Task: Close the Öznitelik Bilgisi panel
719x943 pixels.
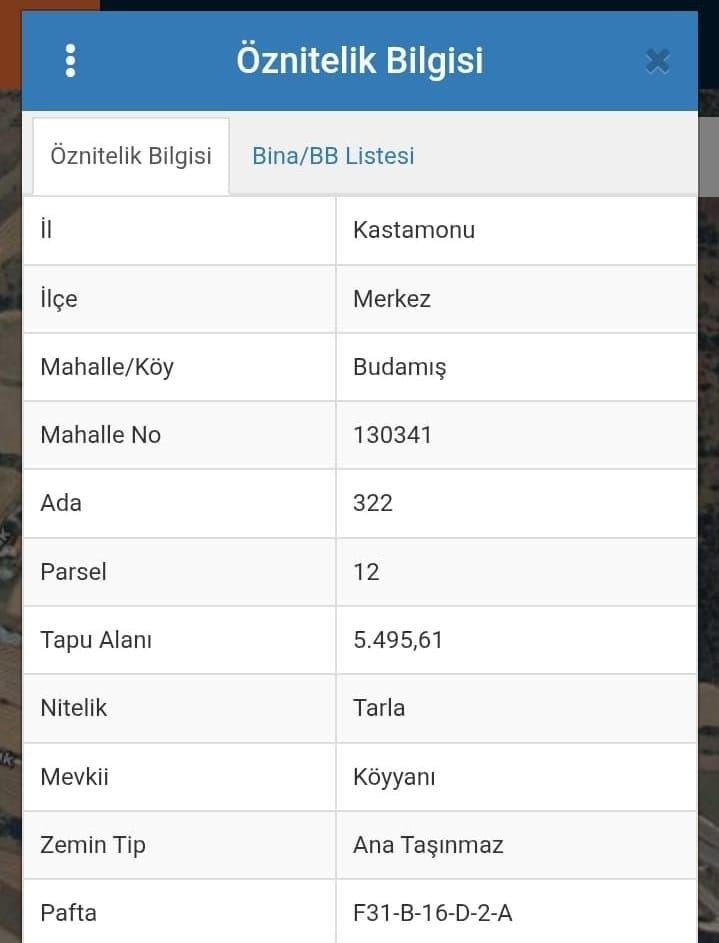Action: pos(657,61)
